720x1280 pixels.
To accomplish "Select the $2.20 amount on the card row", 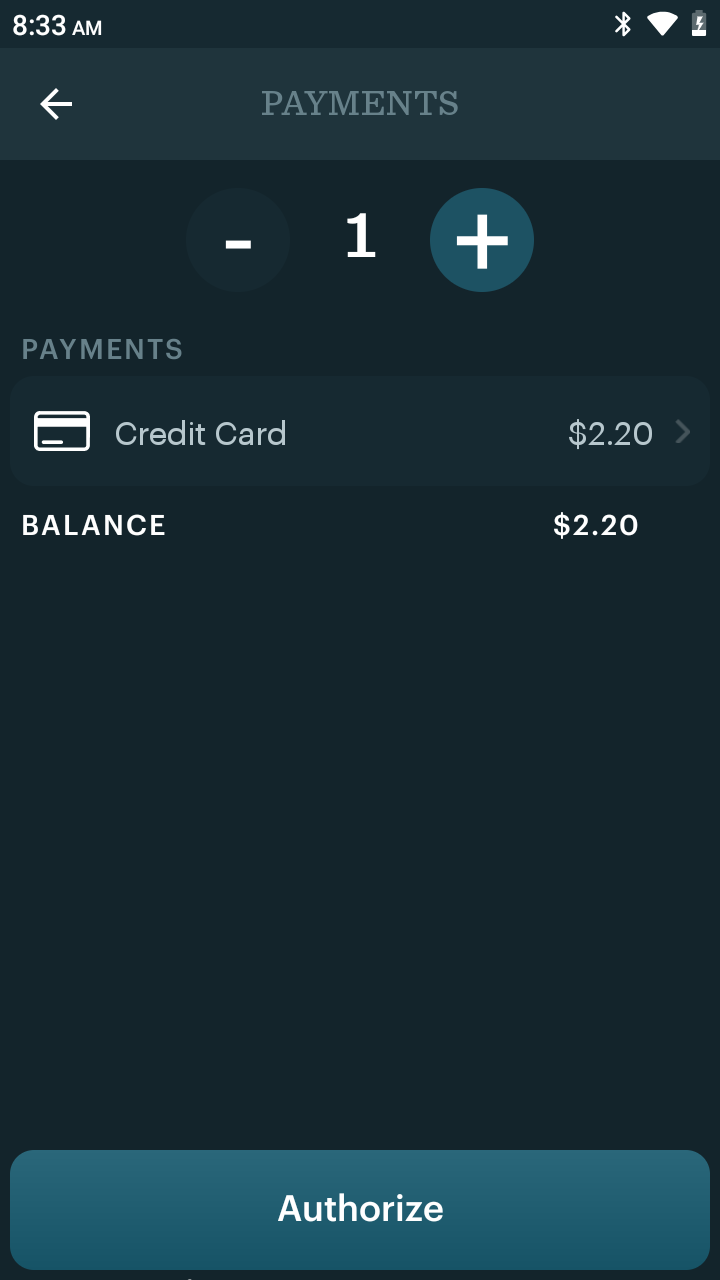I will point(610,432).
